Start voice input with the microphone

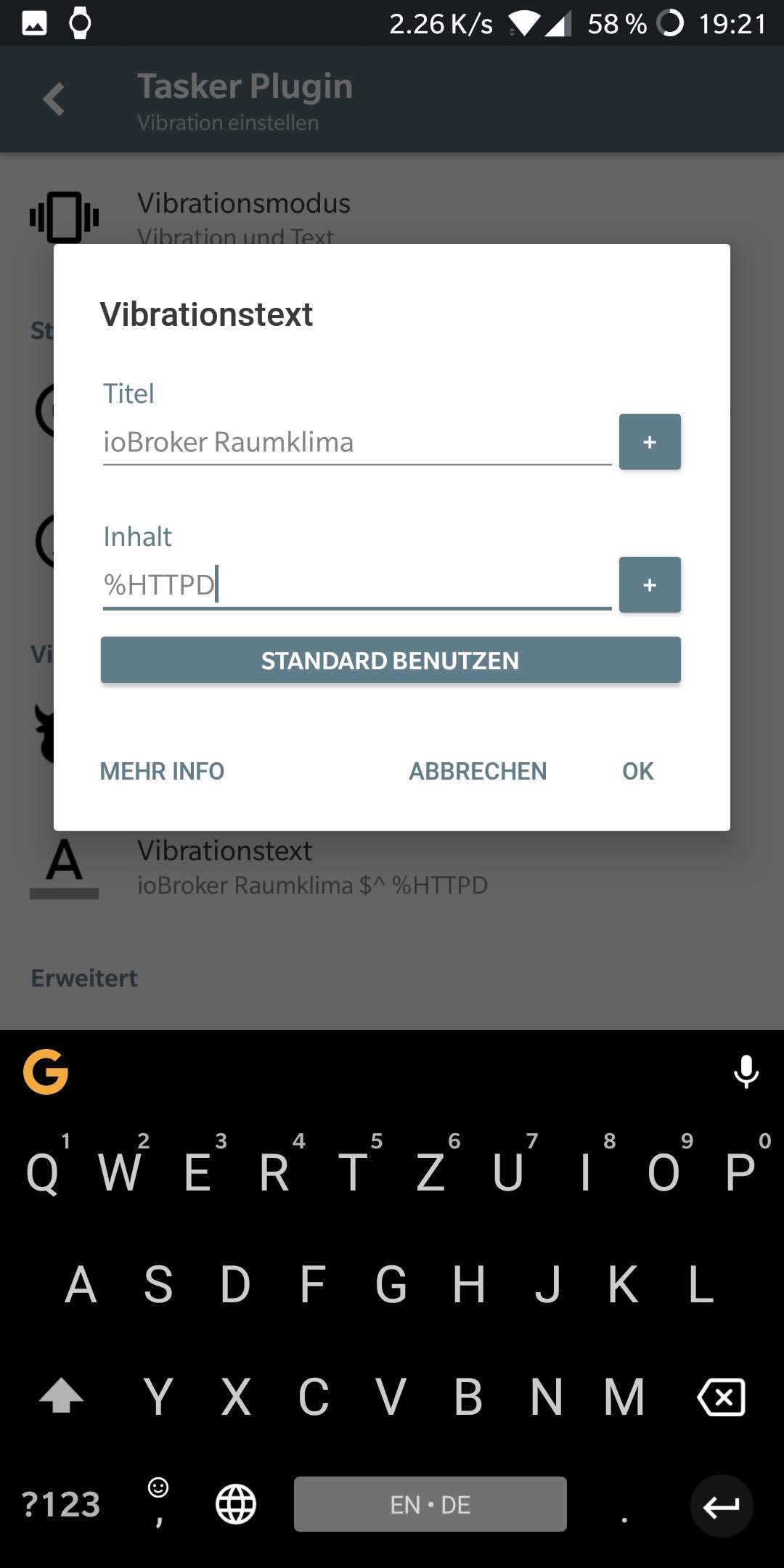746,1072
